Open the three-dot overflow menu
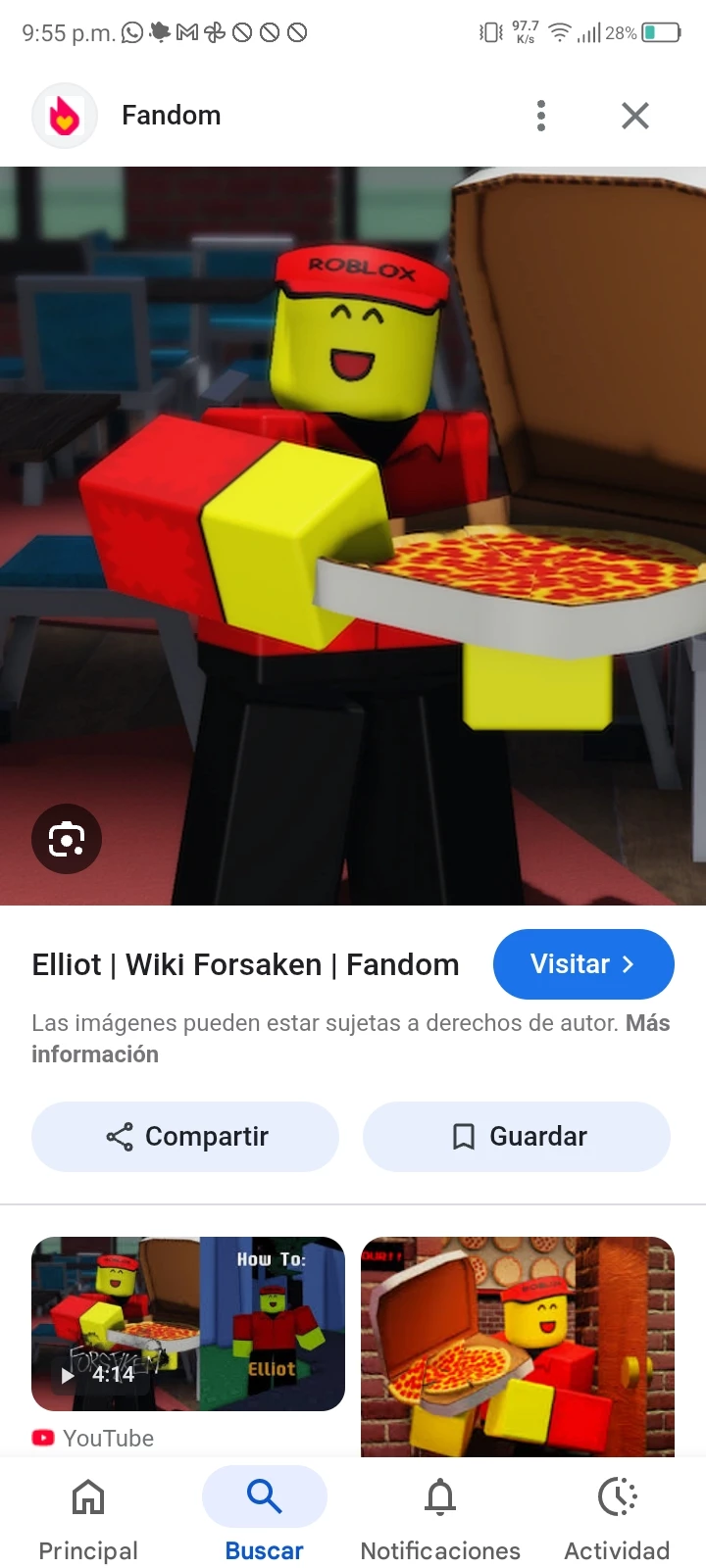This screenshot has width=706, height=1568. tap(540, 116)
